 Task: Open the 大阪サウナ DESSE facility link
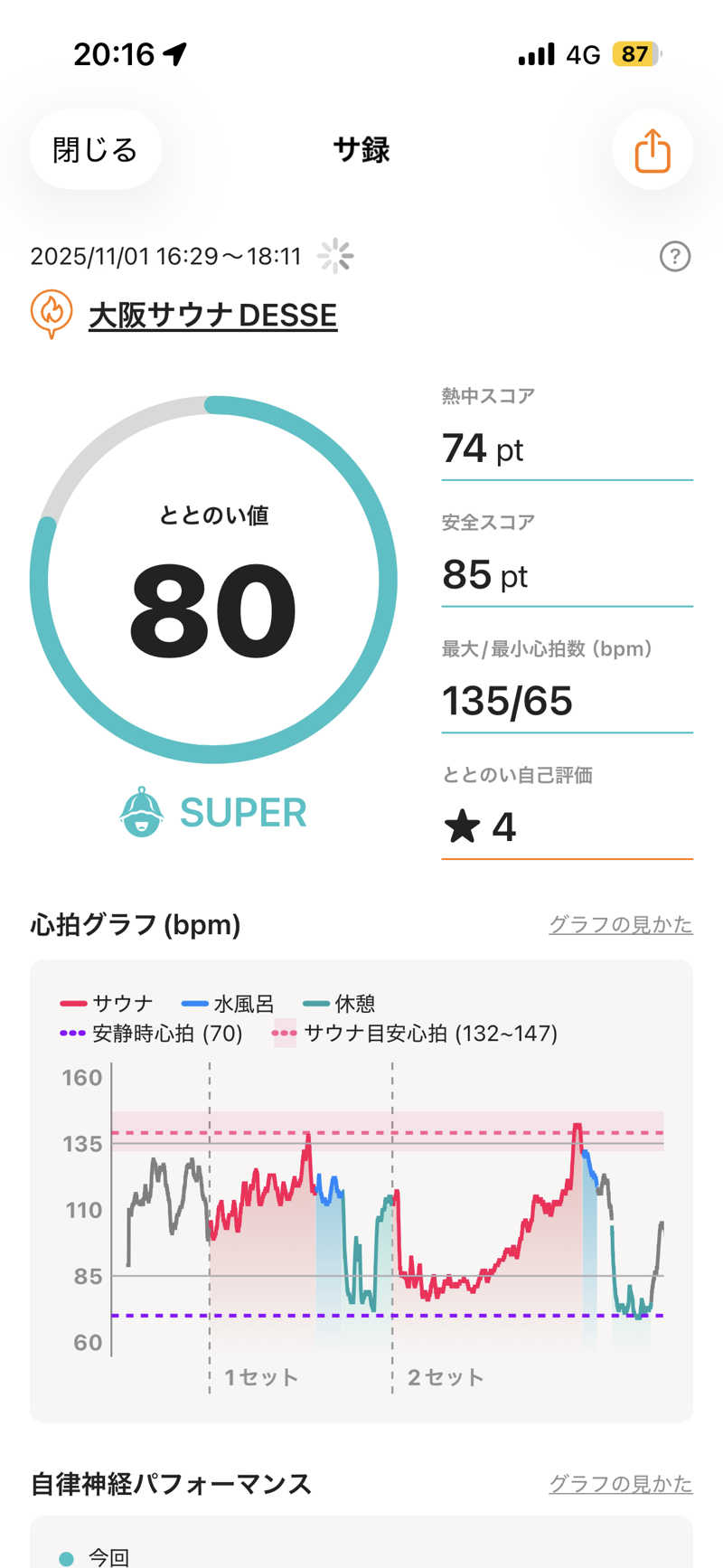(x=212, y=316)
